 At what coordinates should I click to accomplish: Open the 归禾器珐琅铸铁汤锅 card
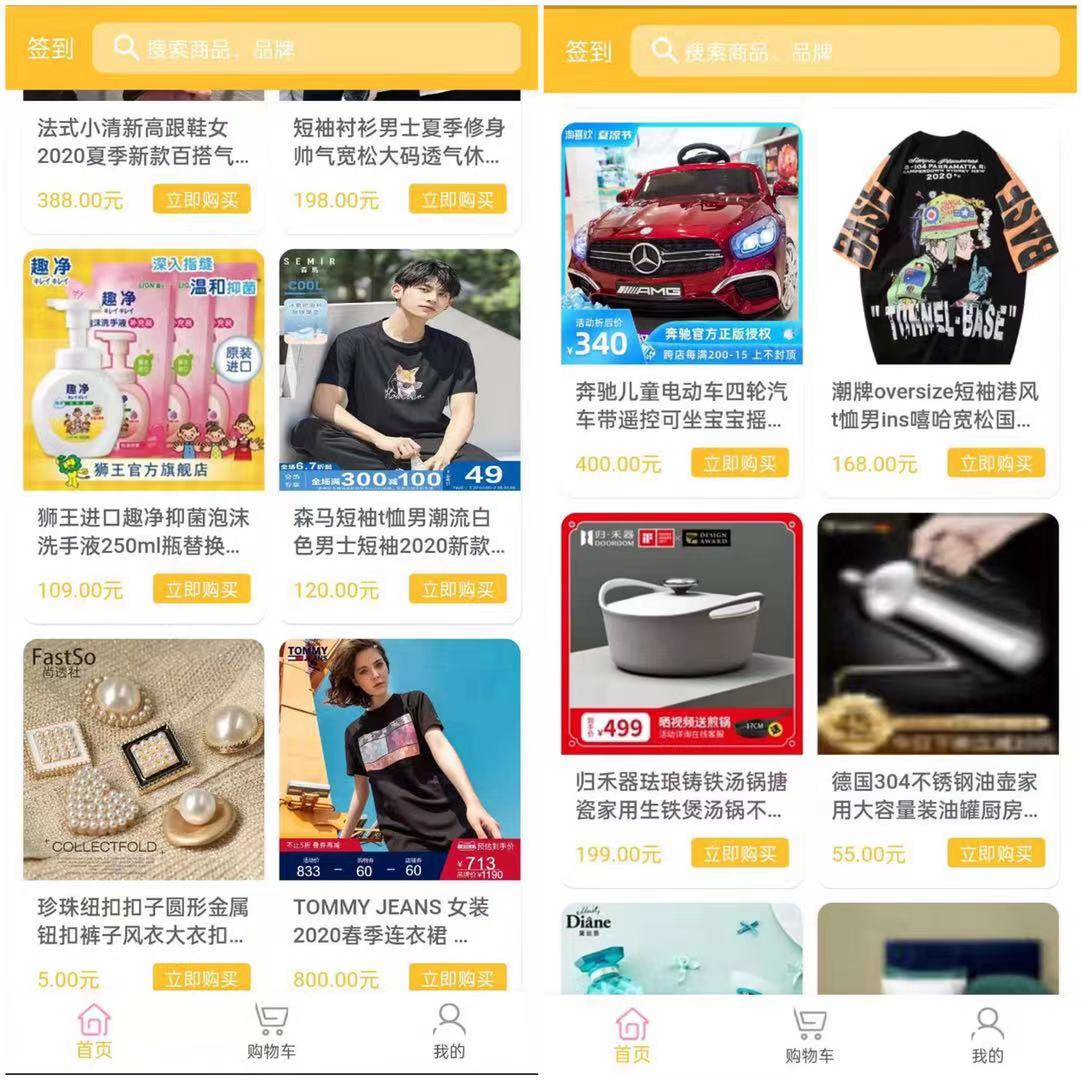[x=681, y=634]
